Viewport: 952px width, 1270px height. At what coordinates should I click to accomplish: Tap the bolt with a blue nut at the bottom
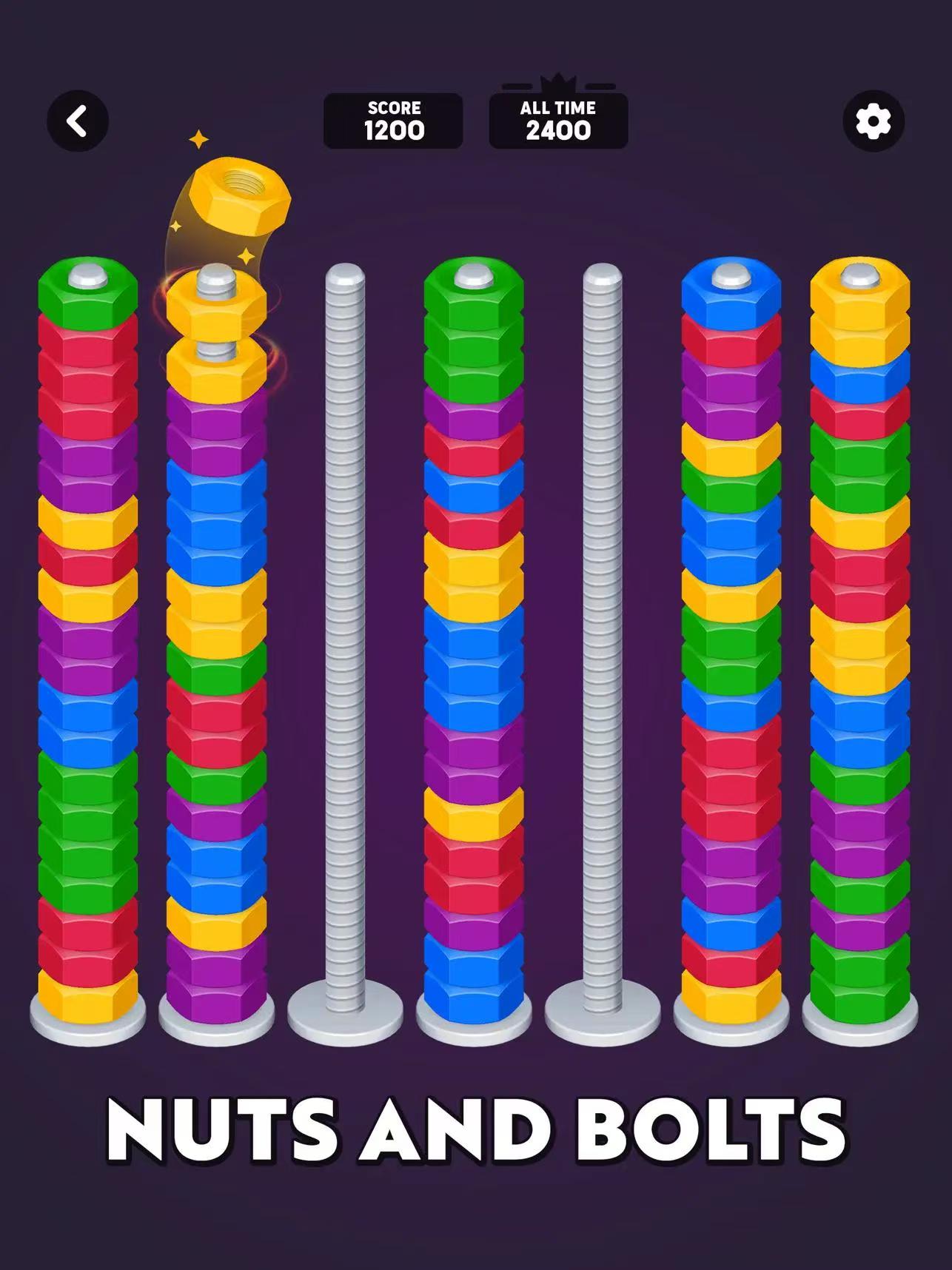473,636
